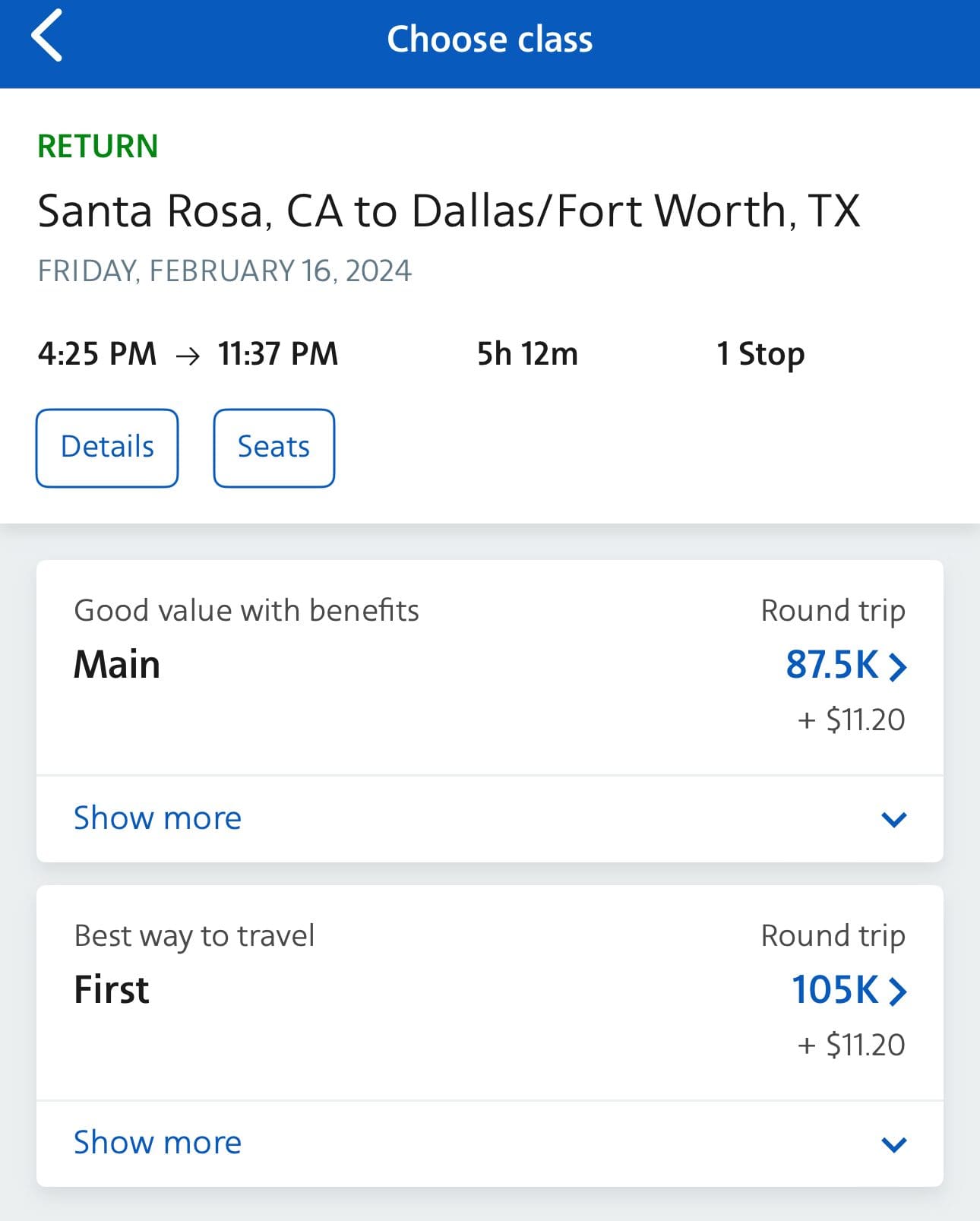Click the 5h 12m duration text
The height and width of the screenshot is (1221, 980).
pyautogui.click(x=526, y=353)
